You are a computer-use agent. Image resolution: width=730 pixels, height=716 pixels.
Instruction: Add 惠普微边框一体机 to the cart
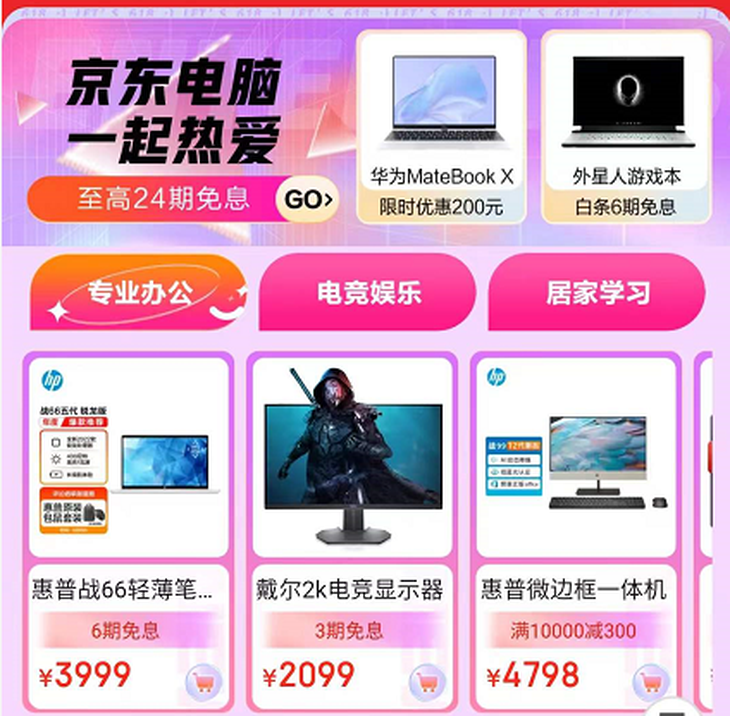tap(652, 681)
